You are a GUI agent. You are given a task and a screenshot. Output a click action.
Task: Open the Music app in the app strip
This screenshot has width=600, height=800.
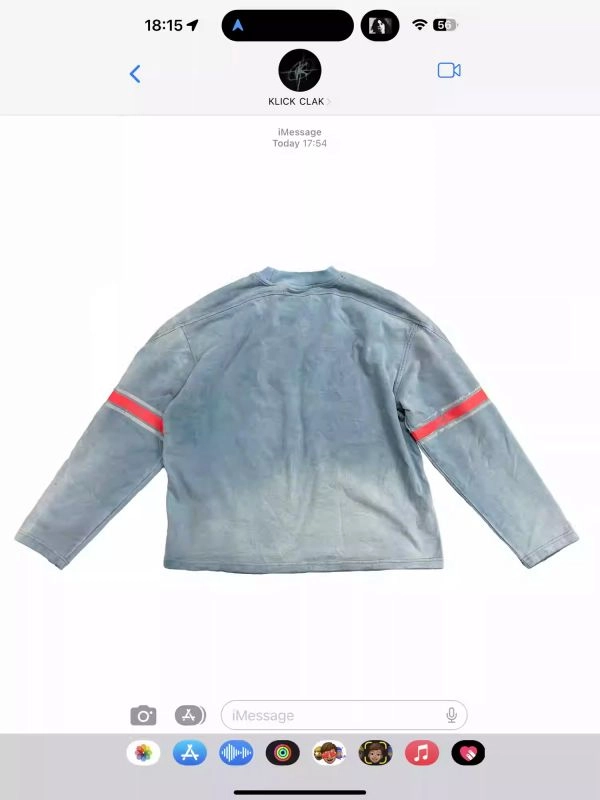coord(422,753)
